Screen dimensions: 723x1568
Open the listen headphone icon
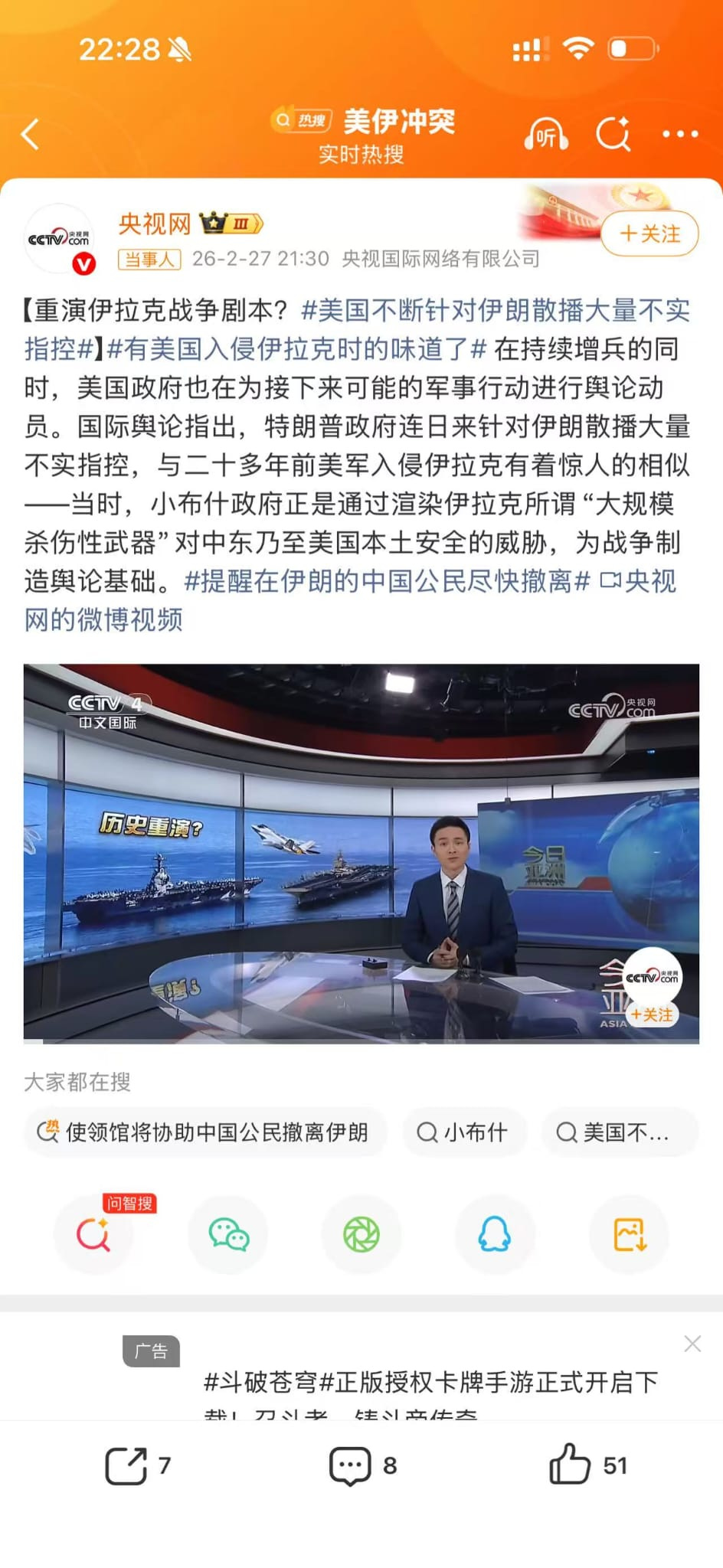coord(546,135)
